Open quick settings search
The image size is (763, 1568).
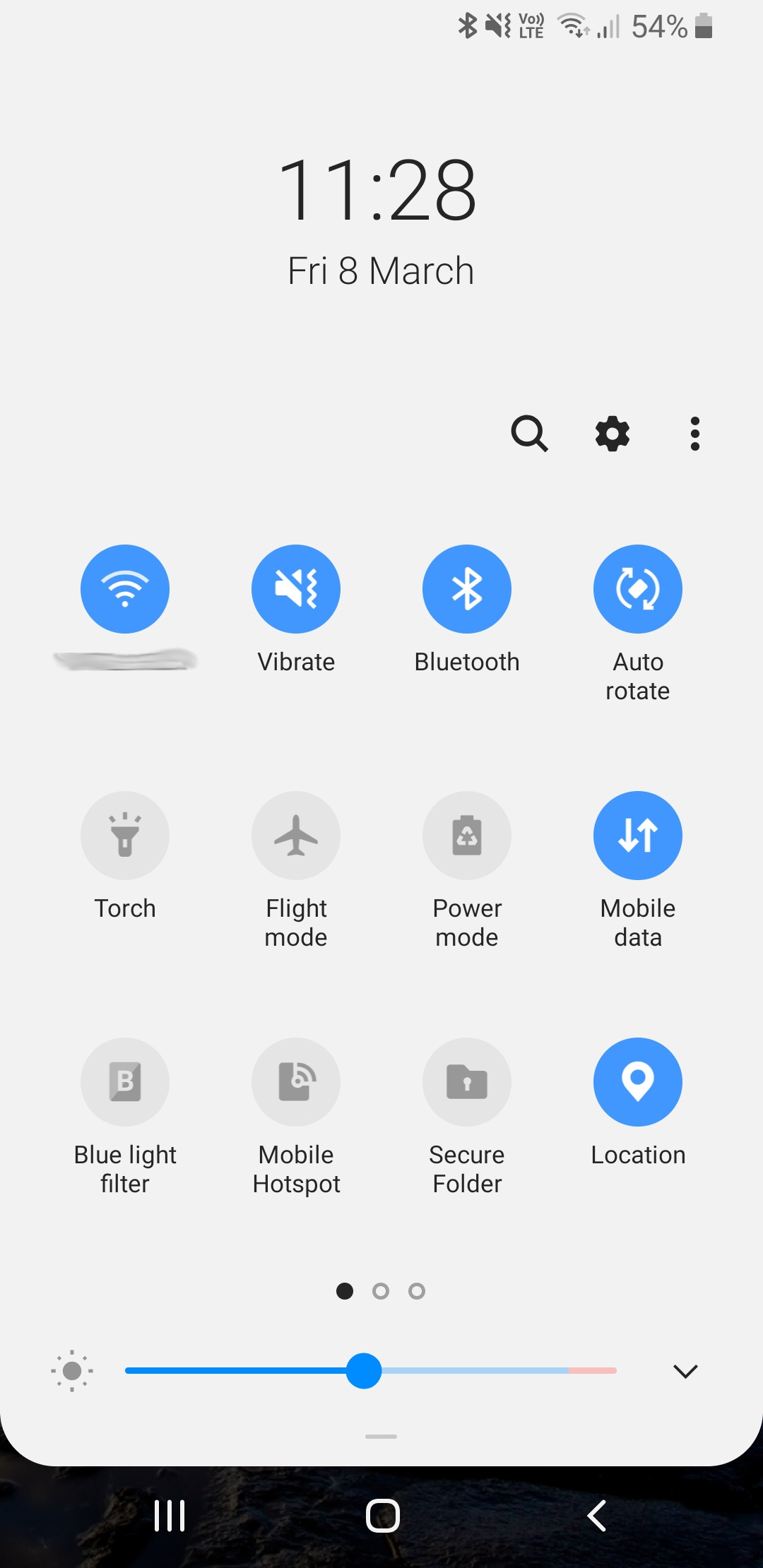click(529, 433)
